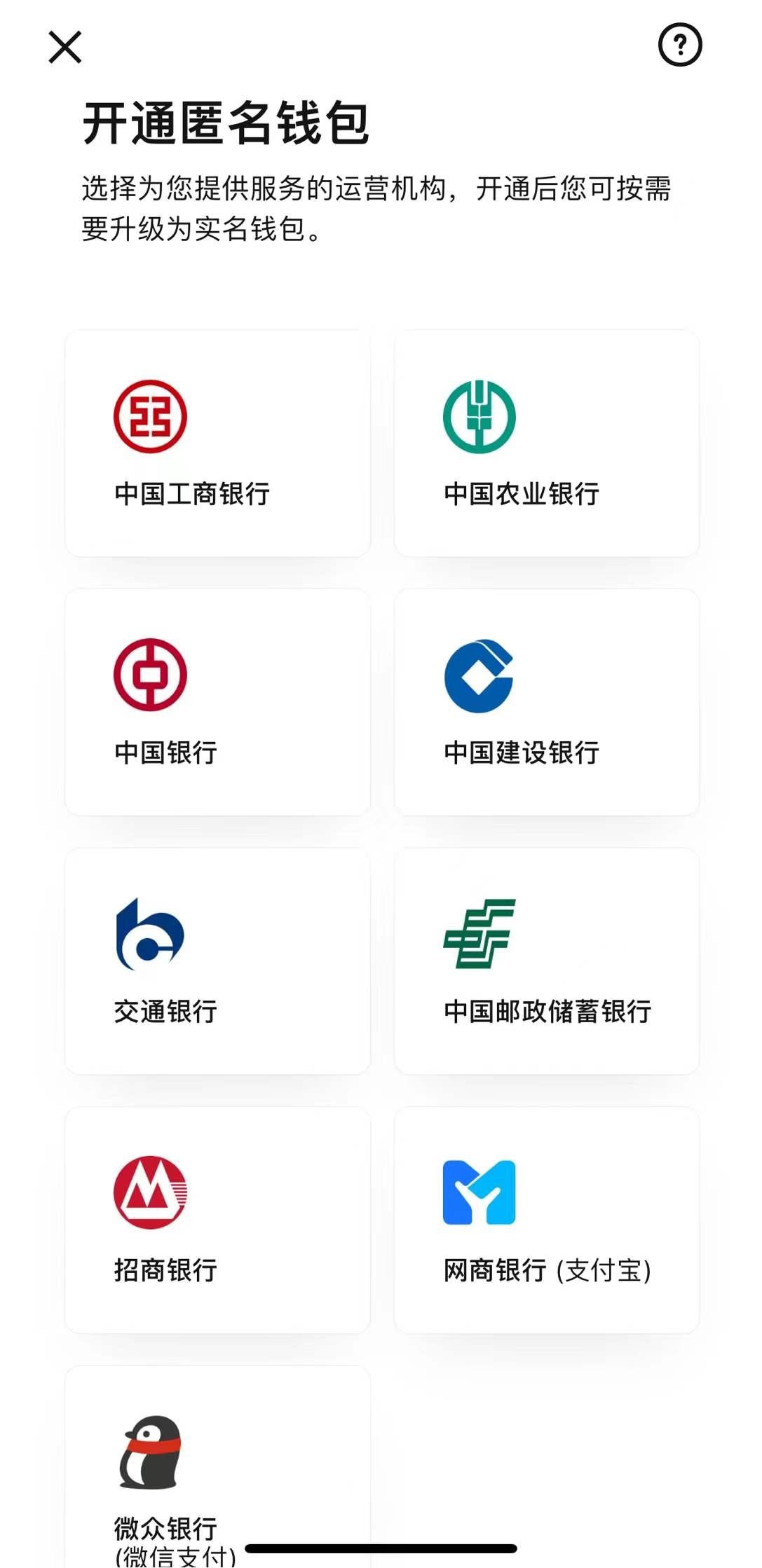Pick 中国银行 as the operator
The width and height of the screenshot is (762, 1568).
pos(217,702)
